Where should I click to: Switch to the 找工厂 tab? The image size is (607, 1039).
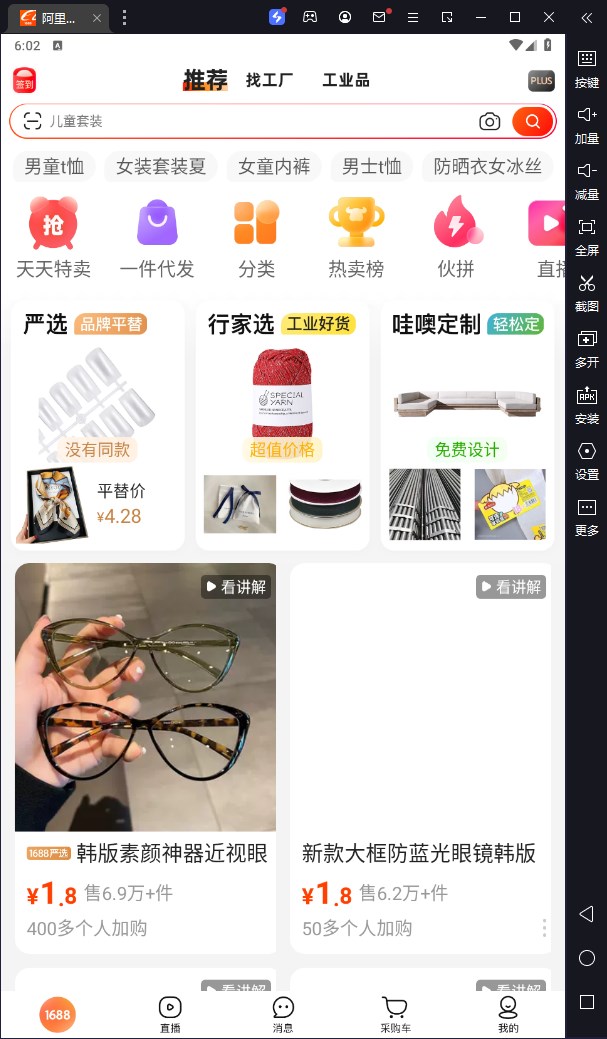pos(270,81)
